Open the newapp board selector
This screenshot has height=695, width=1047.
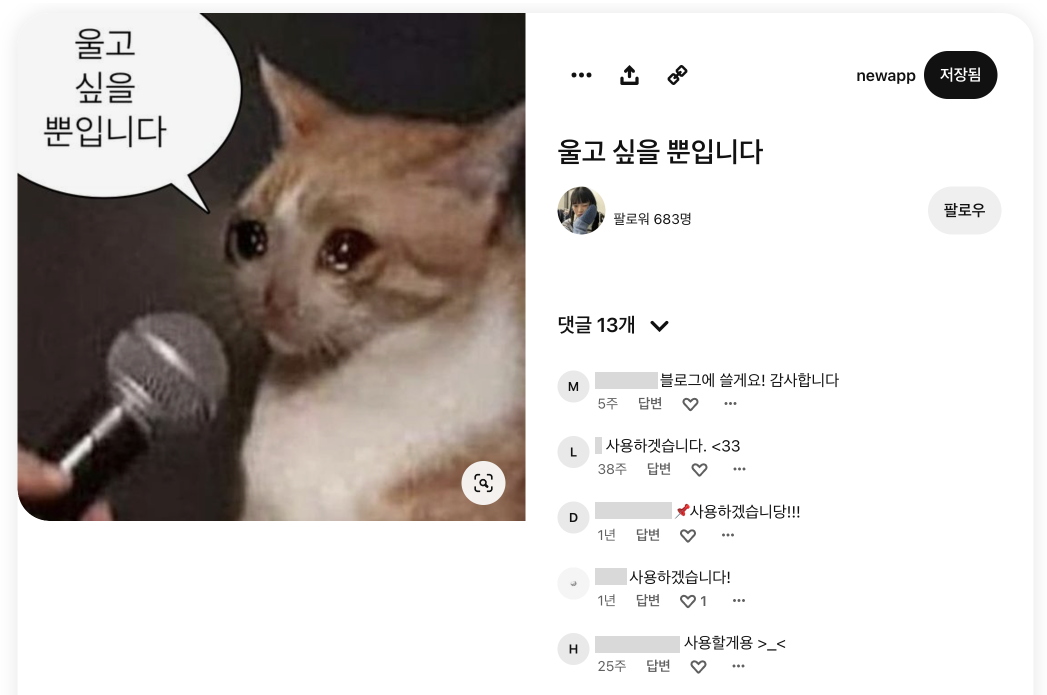pyautogui.click(x=885, y=75)
